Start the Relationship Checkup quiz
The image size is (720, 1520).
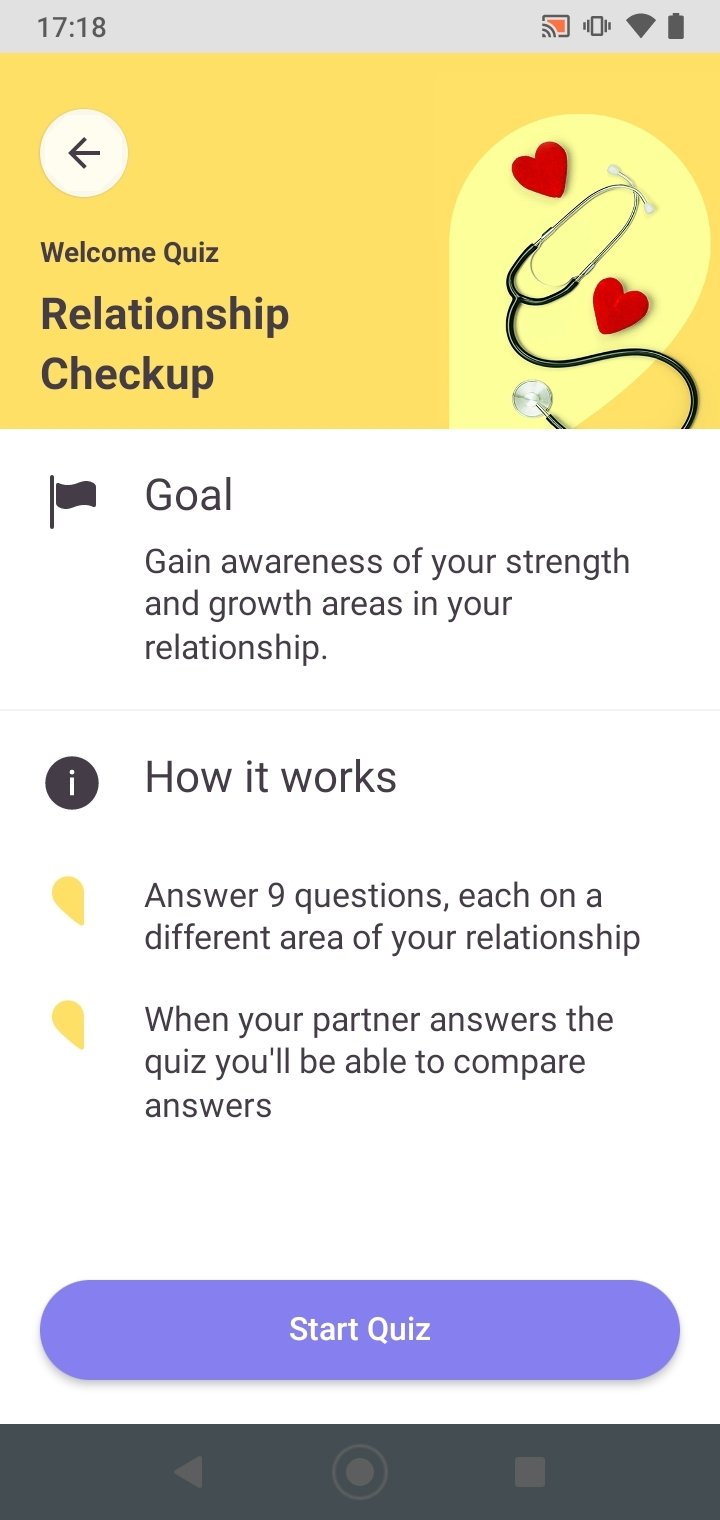point(360,1329)
